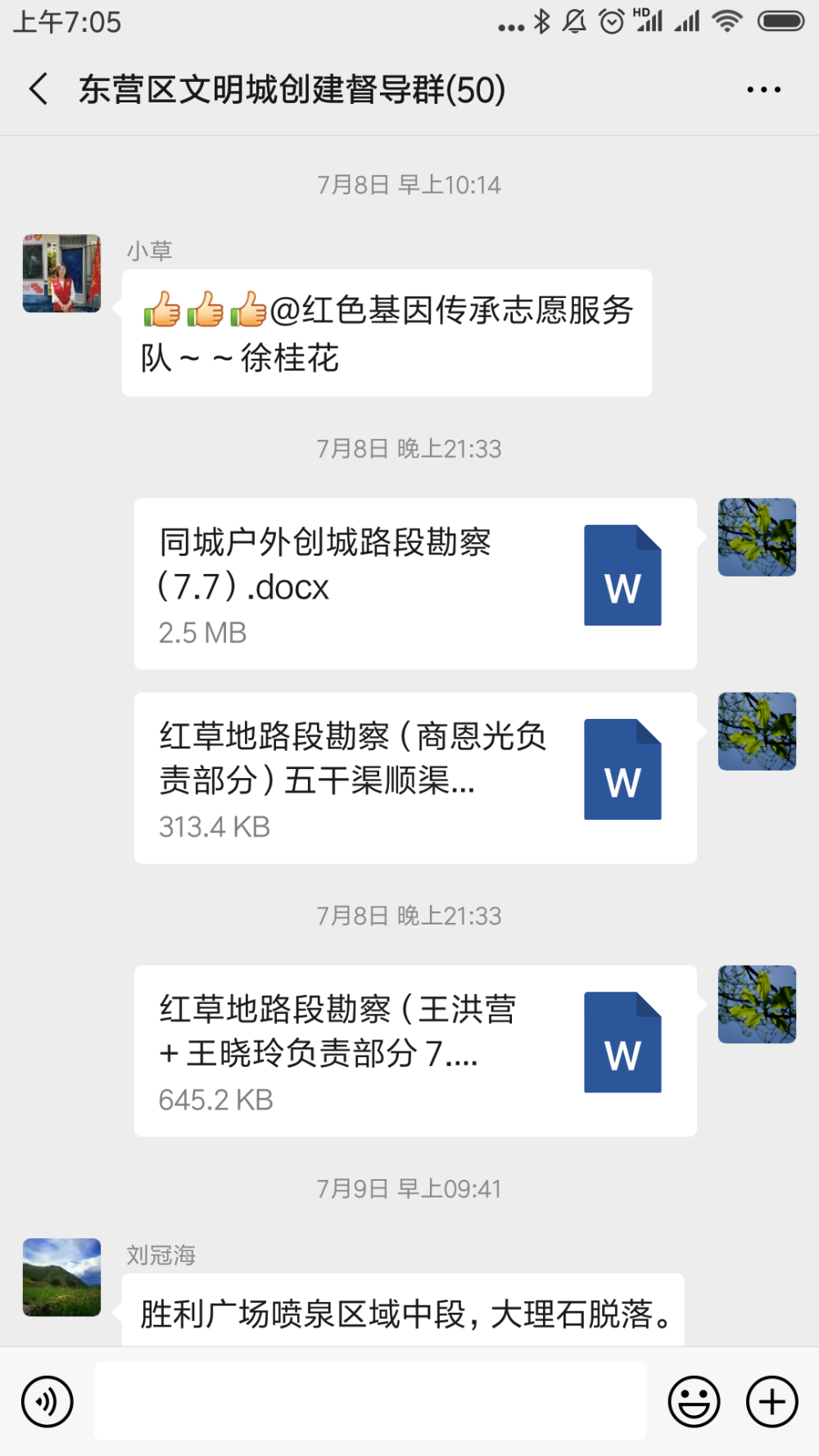Switch to voice message input
Screen dimensions: 819x1456
(x=48, y=1401)
